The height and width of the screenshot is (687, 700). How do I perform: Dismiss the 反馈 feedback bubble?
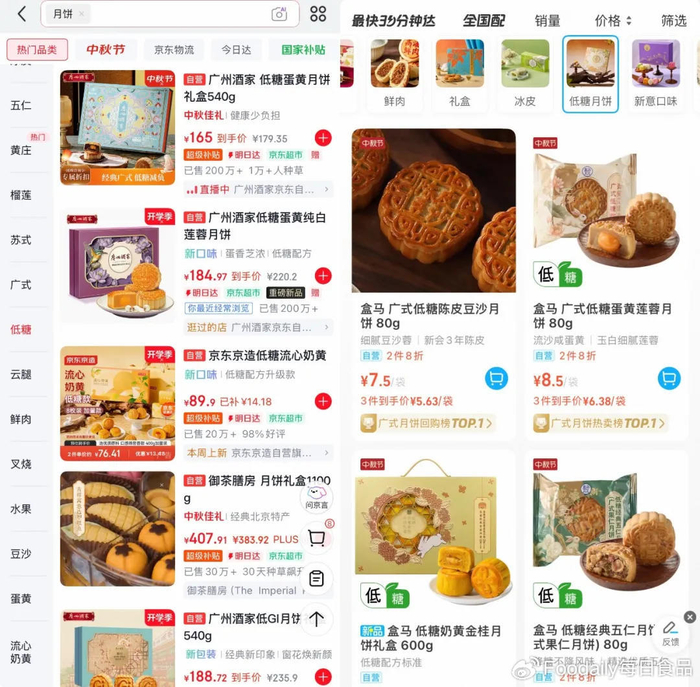click(690, 617)
